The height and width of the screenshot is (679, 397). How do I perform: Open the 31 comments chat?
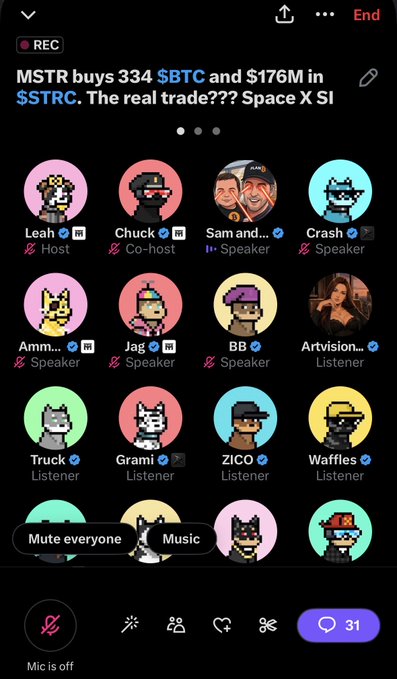tap(339, 625)
